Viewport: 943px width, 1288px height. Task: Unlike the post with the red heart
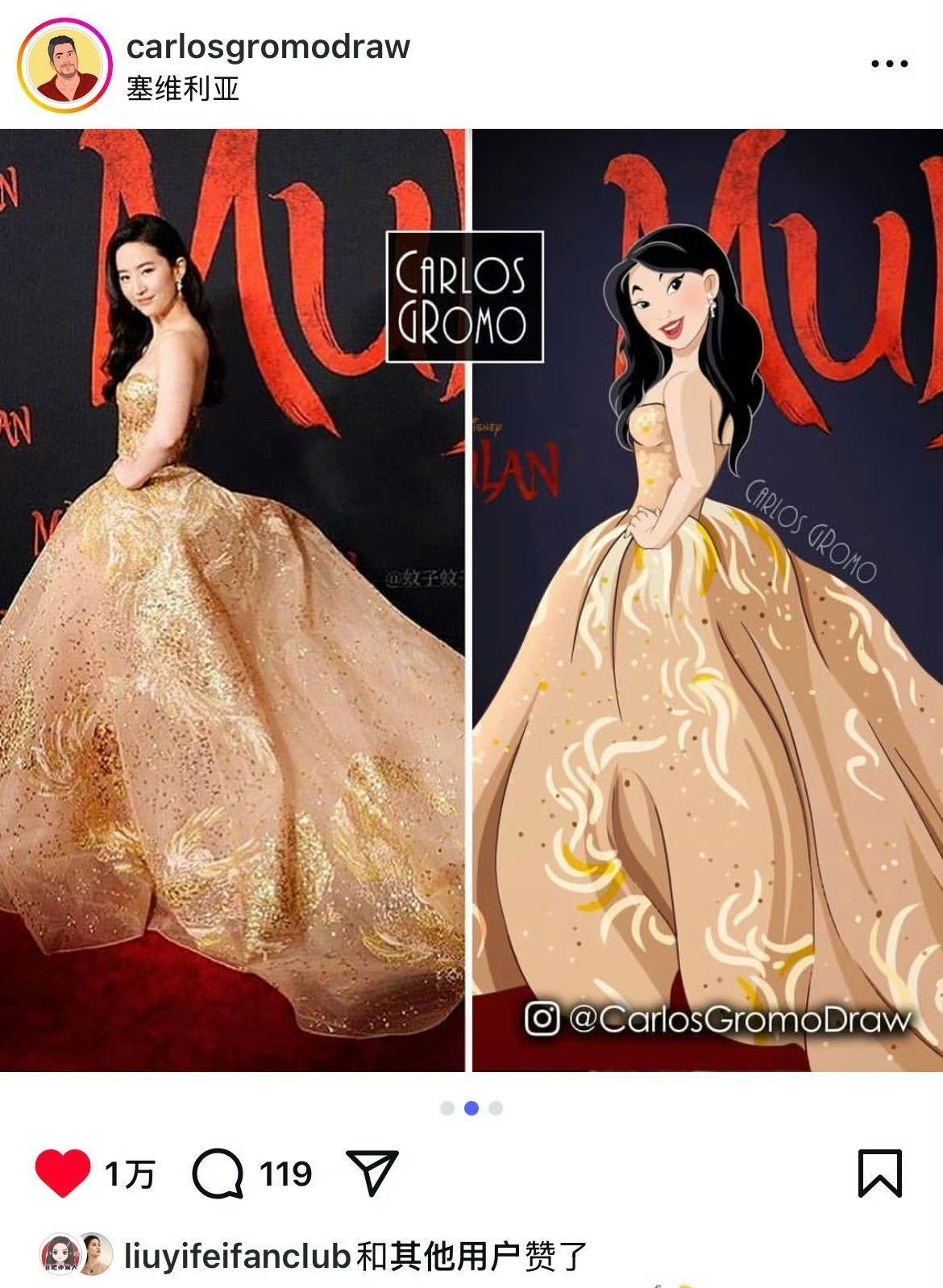pyautogui.click(x=62, y=1174)
